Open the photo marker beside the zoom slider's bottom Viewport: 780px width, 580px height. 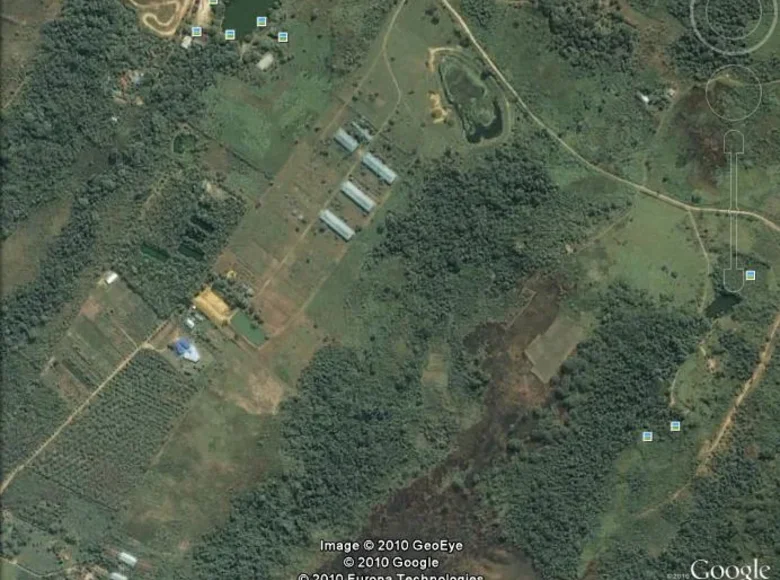[750, 275]
